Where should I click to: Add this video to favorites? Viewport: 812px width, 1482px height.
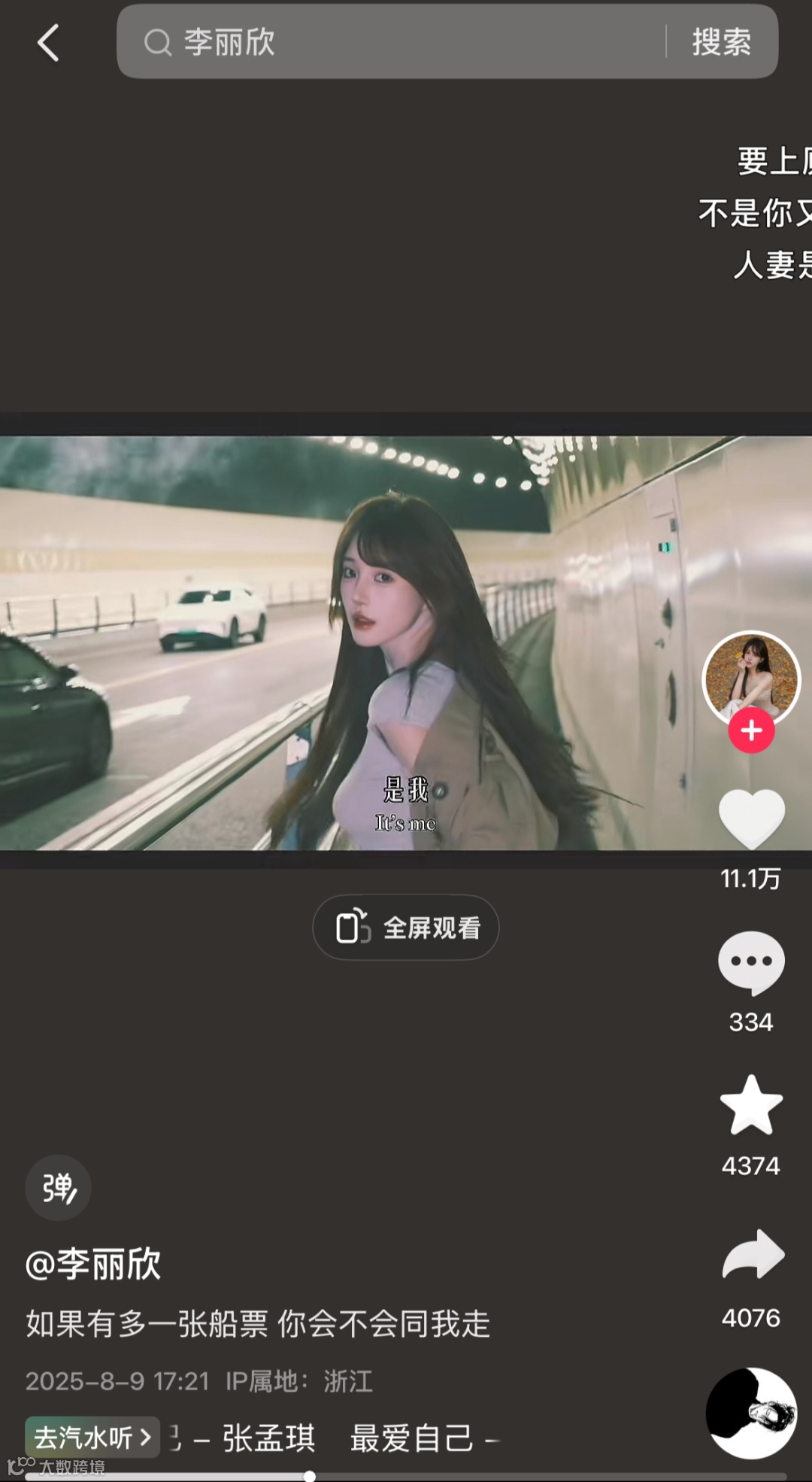coord(751,1105)
